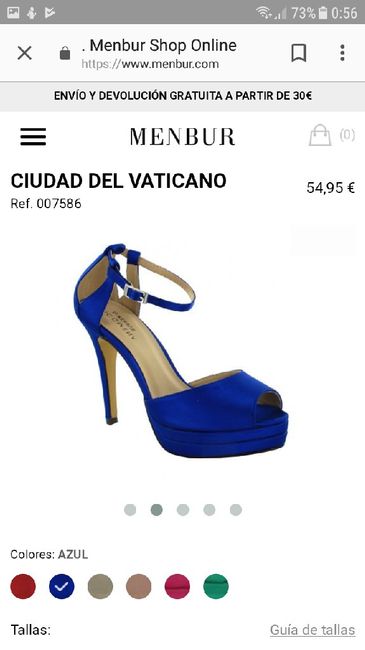
Task: Open the hamburger menu
Action: [x=33, y=136]
